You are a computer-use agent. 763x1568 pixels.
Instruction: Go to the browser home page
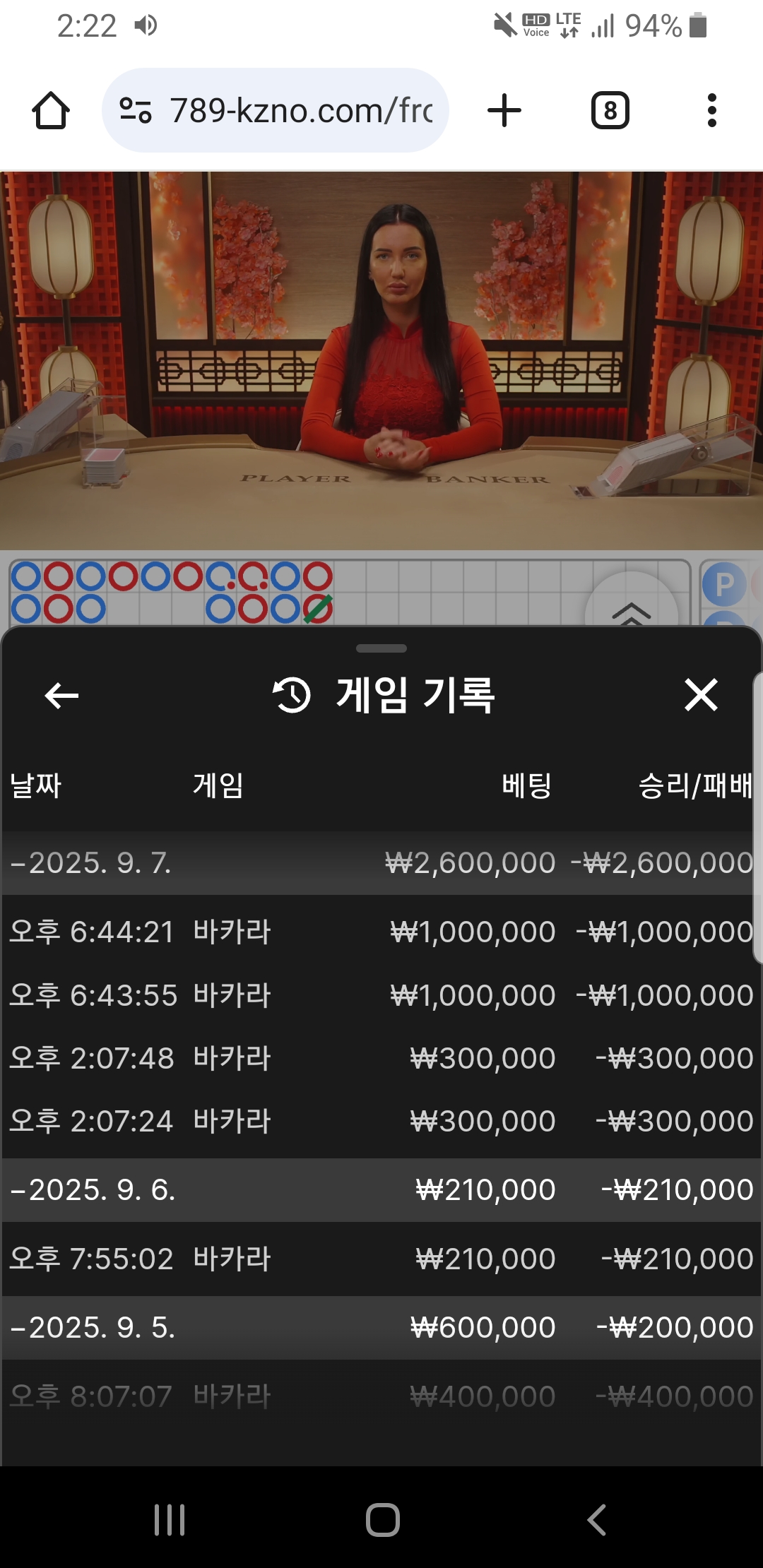pyautogui.click(x=51, y=111)
